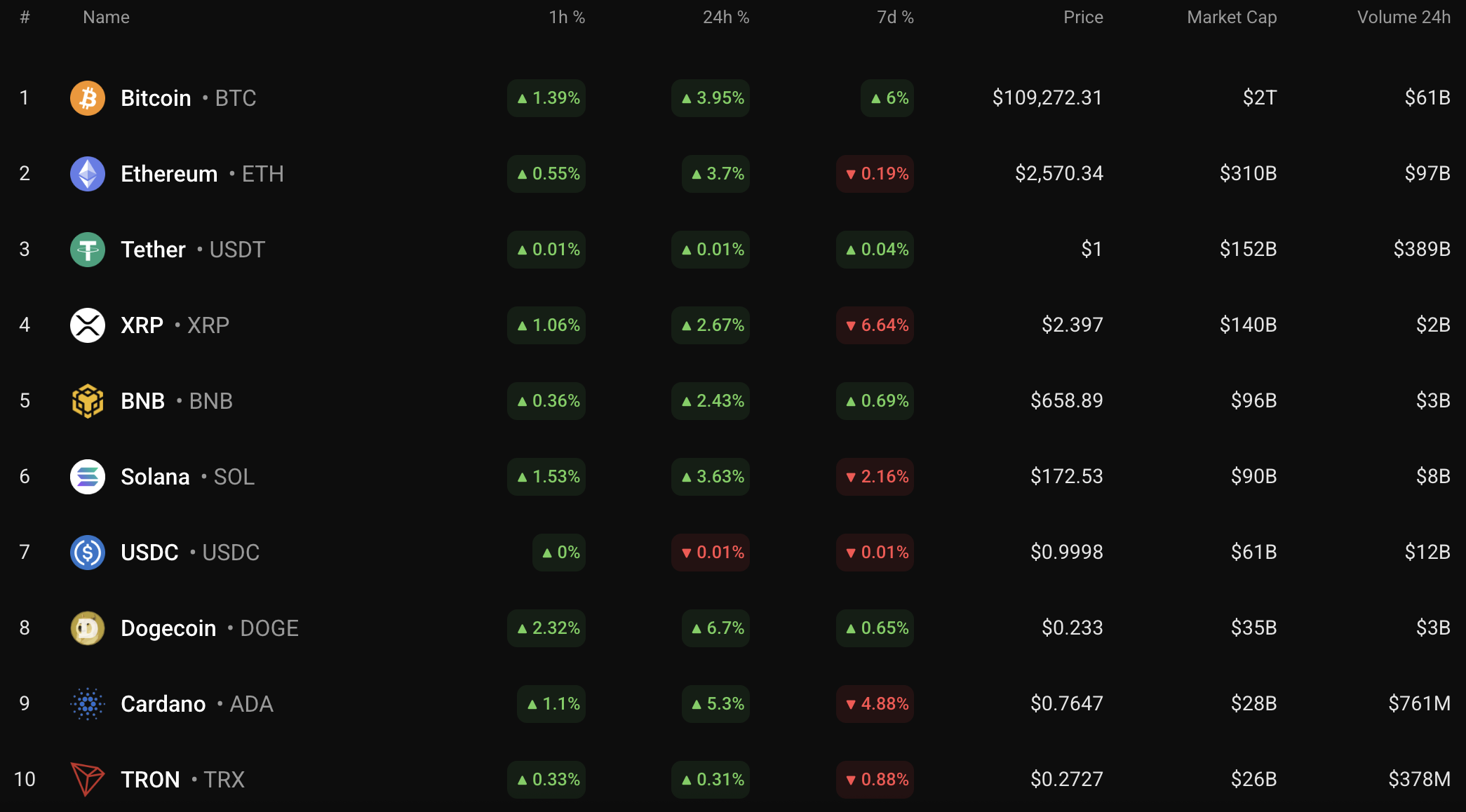Sort by 1h % change
The image size is (1466, 812).
(x=566, y=18)
